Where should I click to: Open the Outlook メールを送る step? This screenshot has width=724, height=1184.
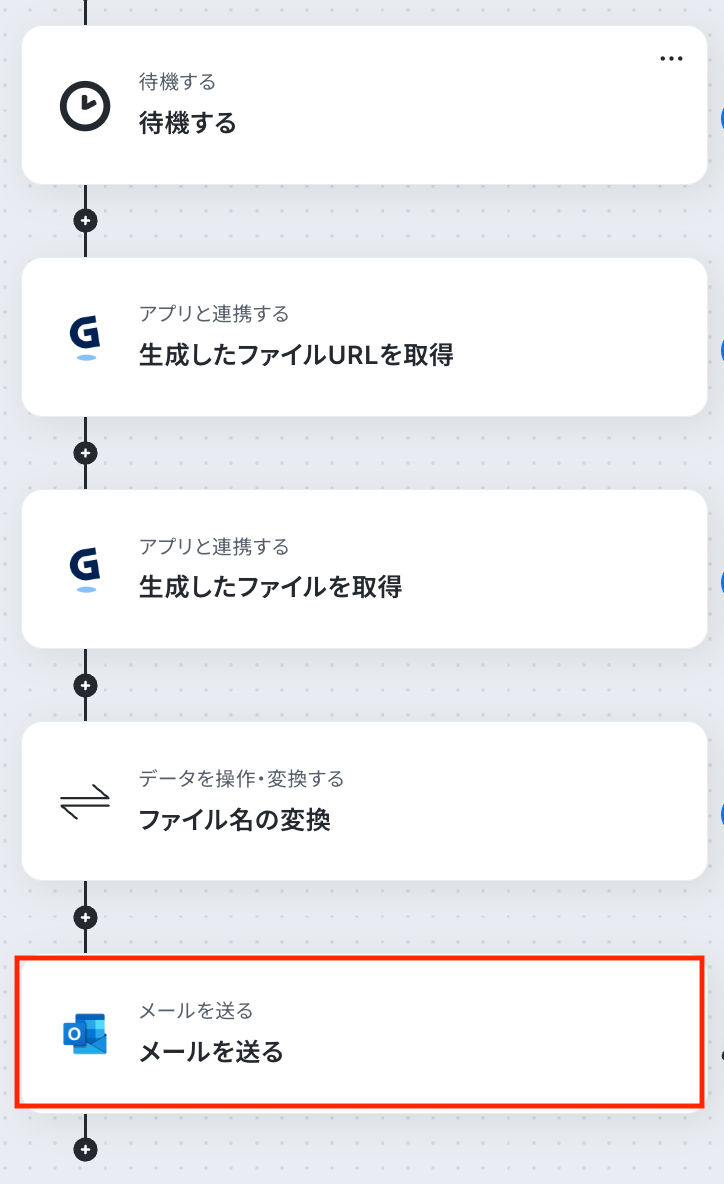(360, 1032)
